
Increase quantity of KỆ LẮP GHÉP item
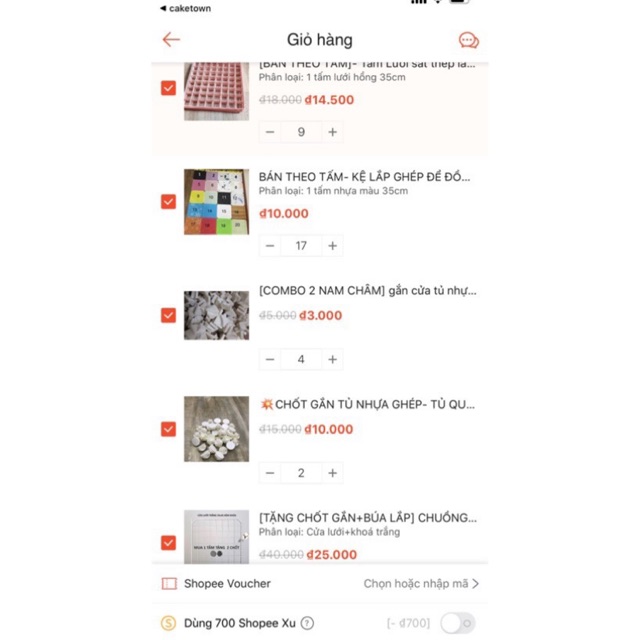(x=333, y=245)
